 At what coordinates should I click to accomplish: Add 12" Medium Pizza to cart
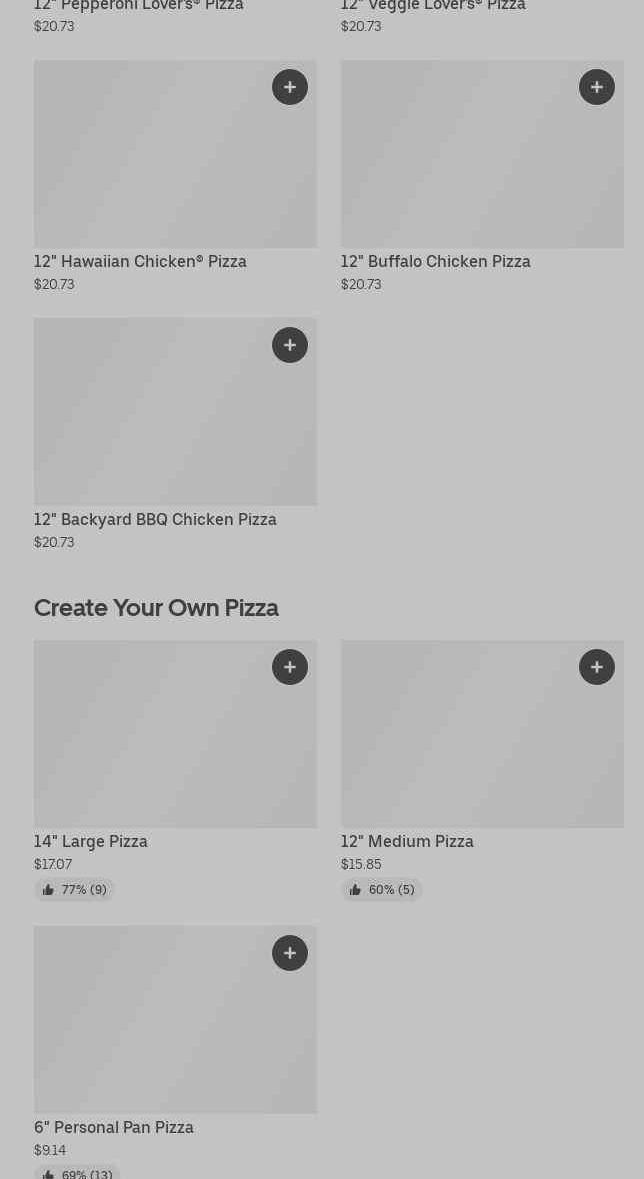point(597,667)
